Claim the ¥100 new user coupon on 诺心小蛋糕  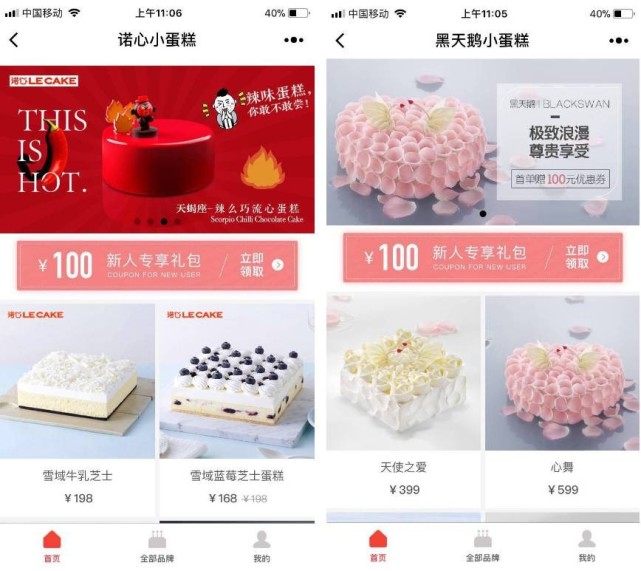coord(157,264)
